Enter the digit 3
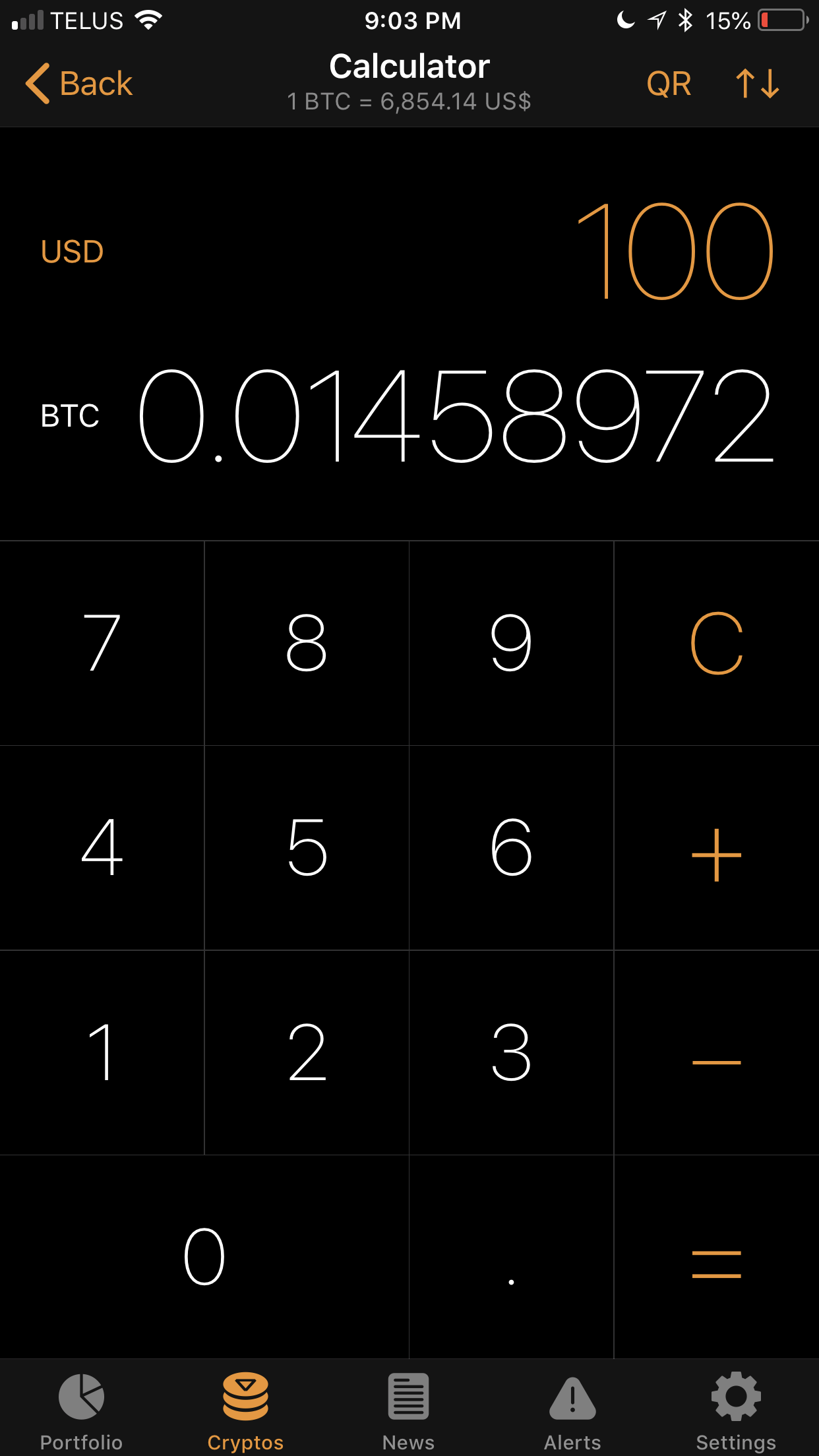 point(512,1052)
